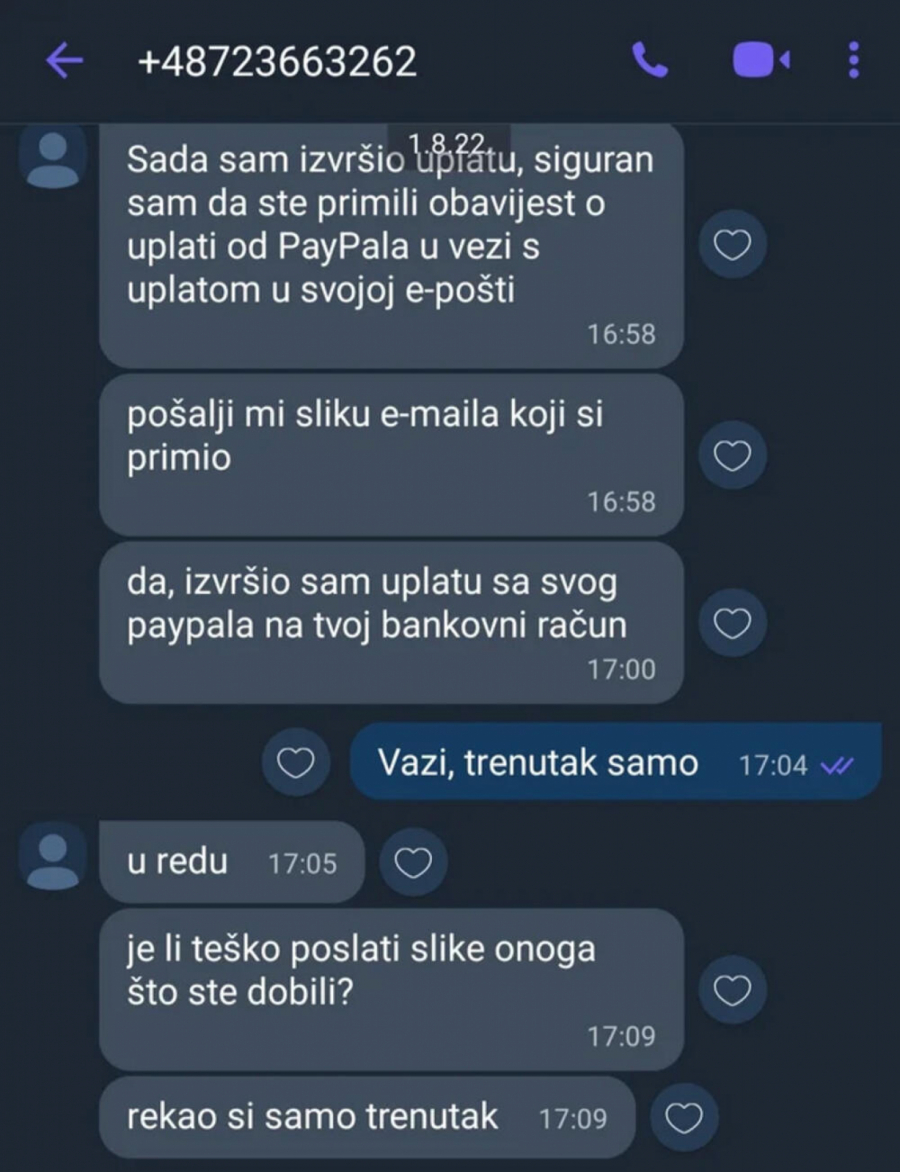The height and width of the screenshot is (1172, 900).
Task: Start a video call
Action: (761, 62)
